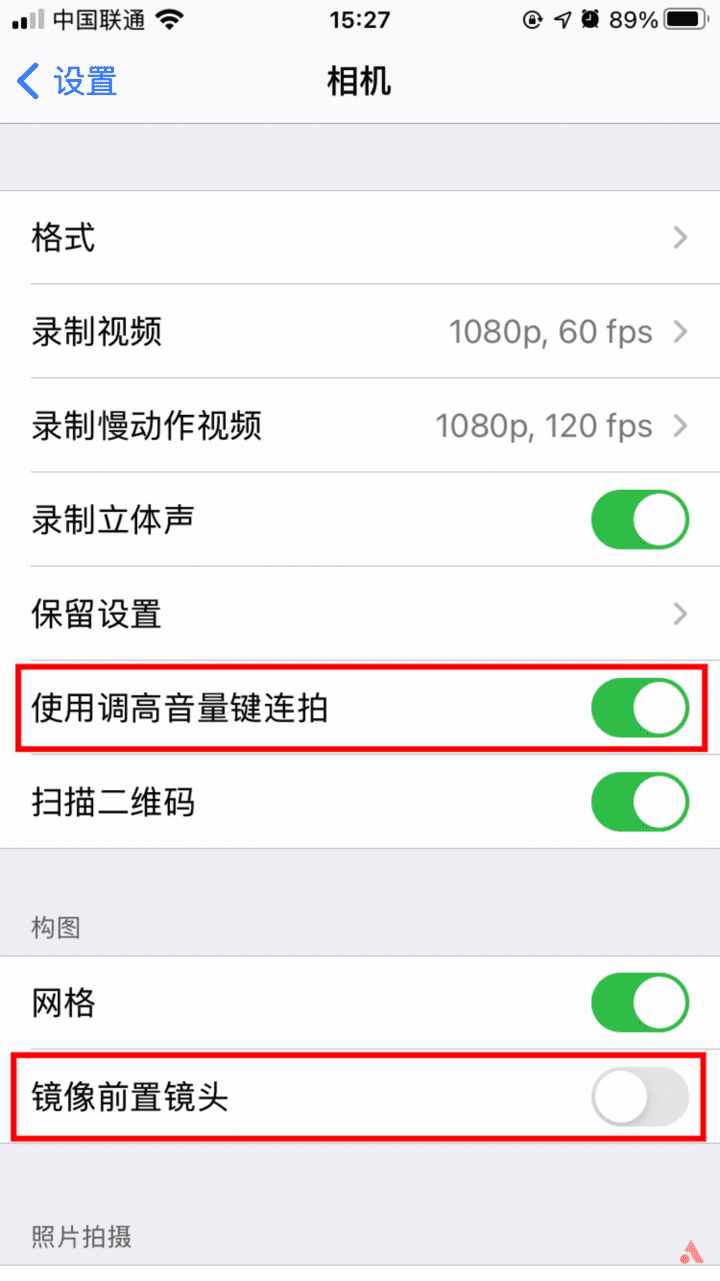
Task: Disable 使用调高音量键连拍
Action: tap(640, 708)
